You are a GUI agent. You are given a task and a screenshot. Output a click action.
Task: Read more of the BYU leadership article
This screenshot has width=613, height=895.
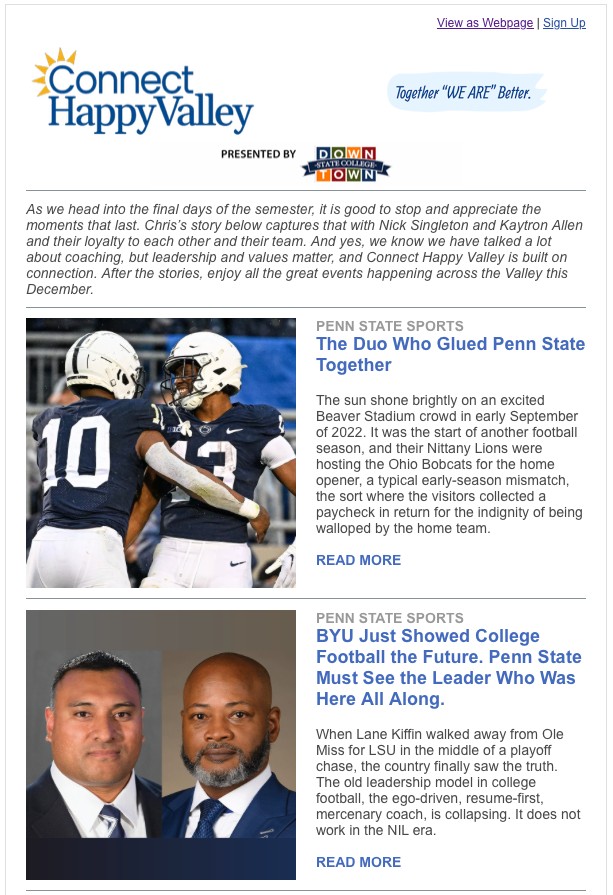coord(358,862)
